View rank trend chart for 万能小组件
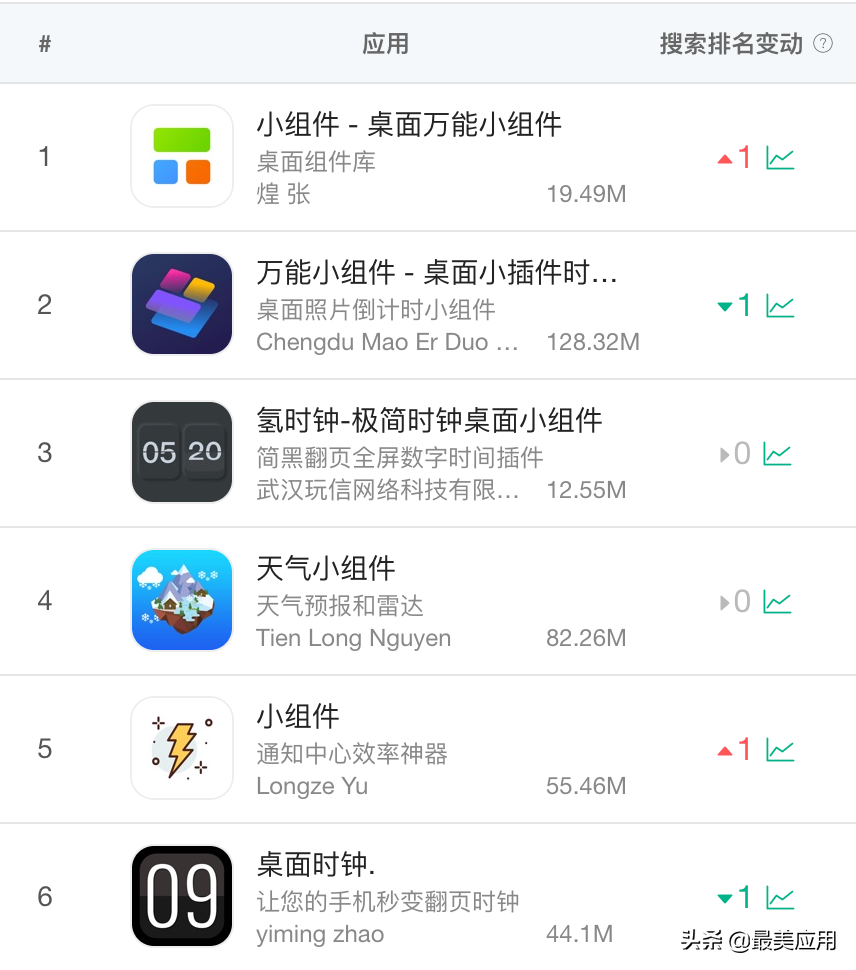Viewport: 856px width, 970px height. click(780, 306)
